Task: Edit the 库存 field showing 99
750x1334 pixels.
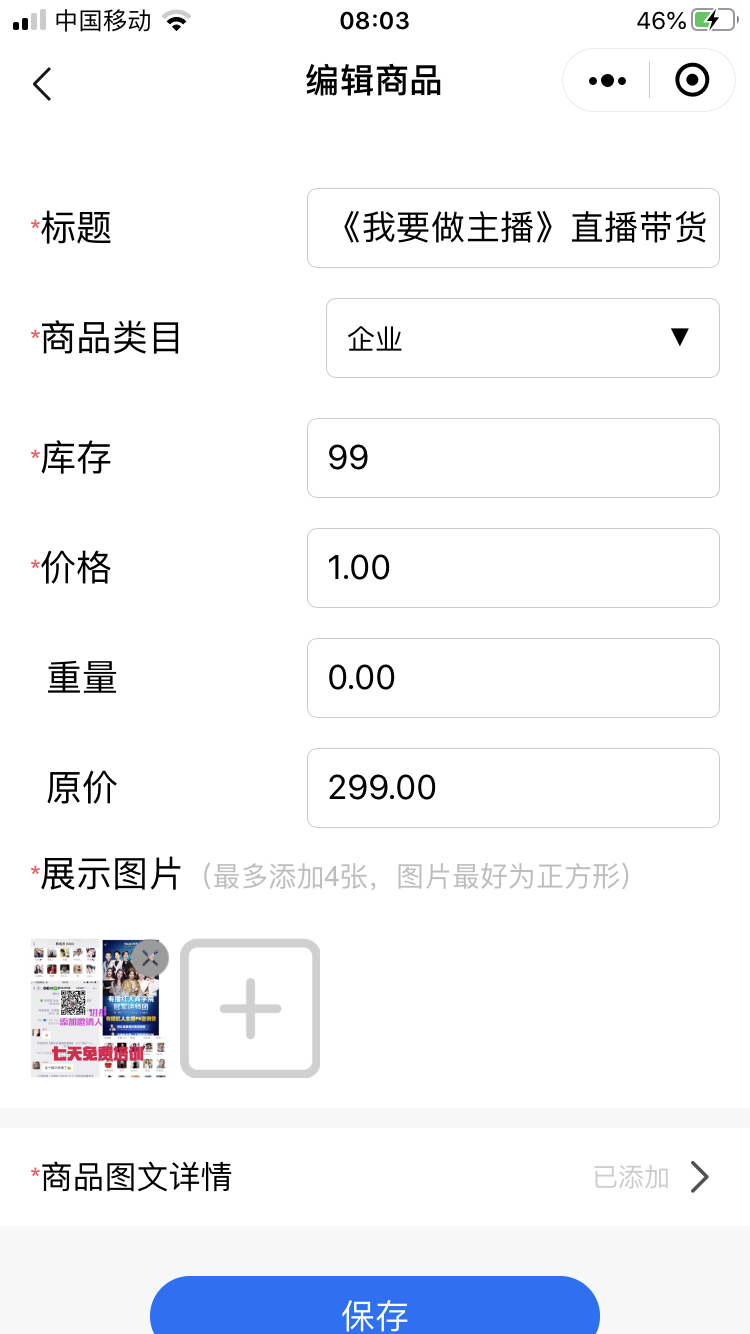Action: (x=513, y=458)
